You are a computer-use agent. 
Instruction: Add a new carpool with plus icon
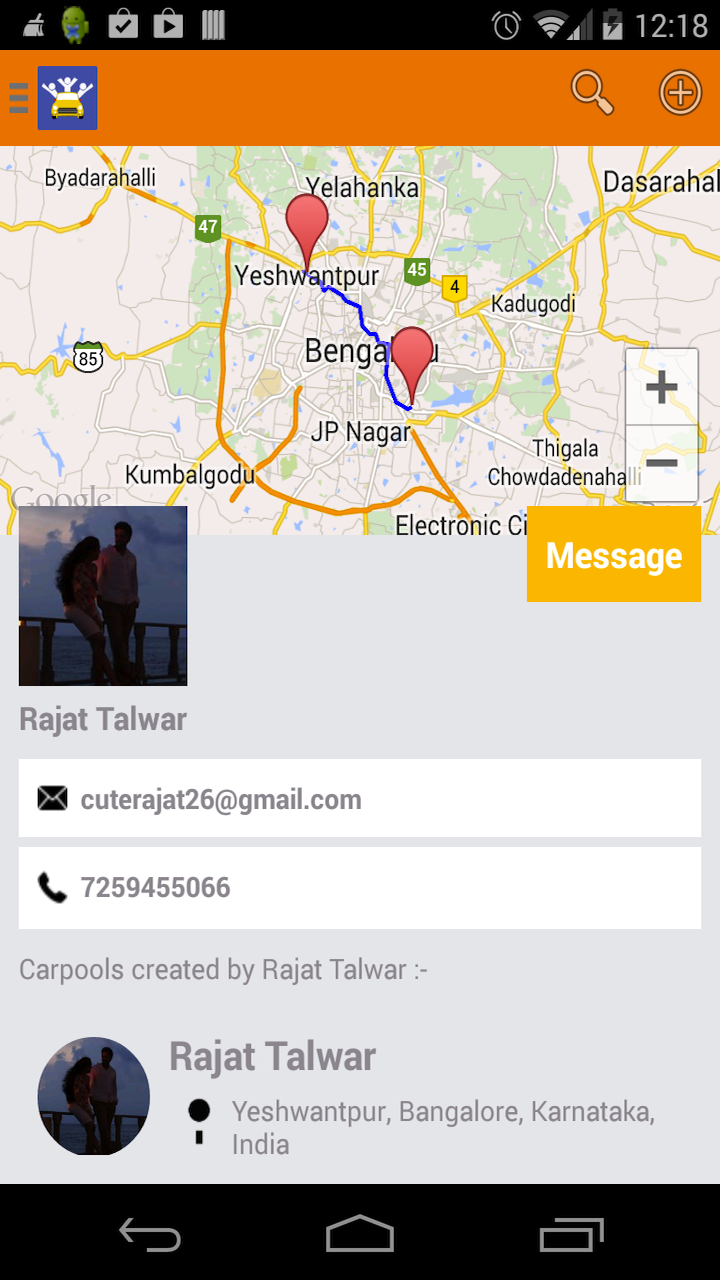680,94
